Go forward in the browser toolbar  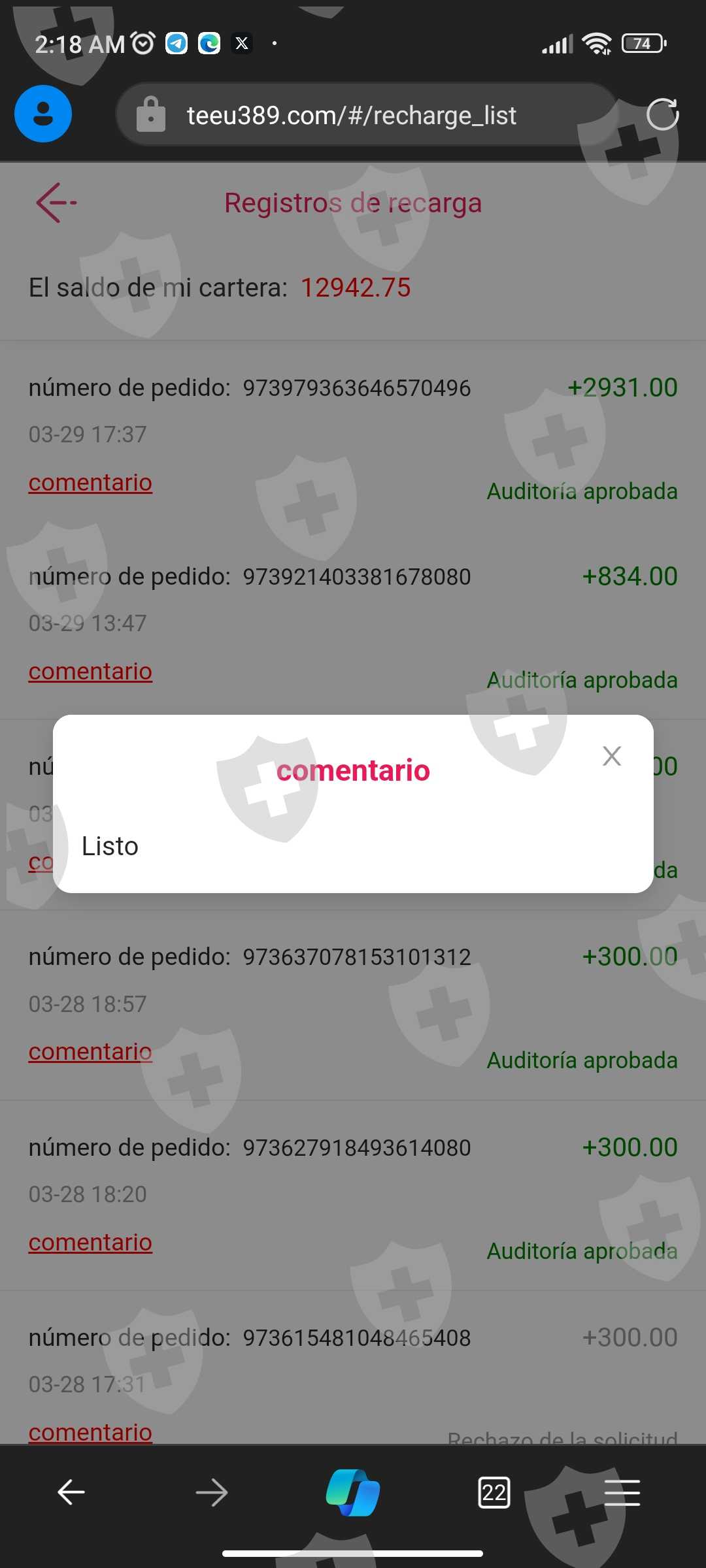(x=212, y=1493)
